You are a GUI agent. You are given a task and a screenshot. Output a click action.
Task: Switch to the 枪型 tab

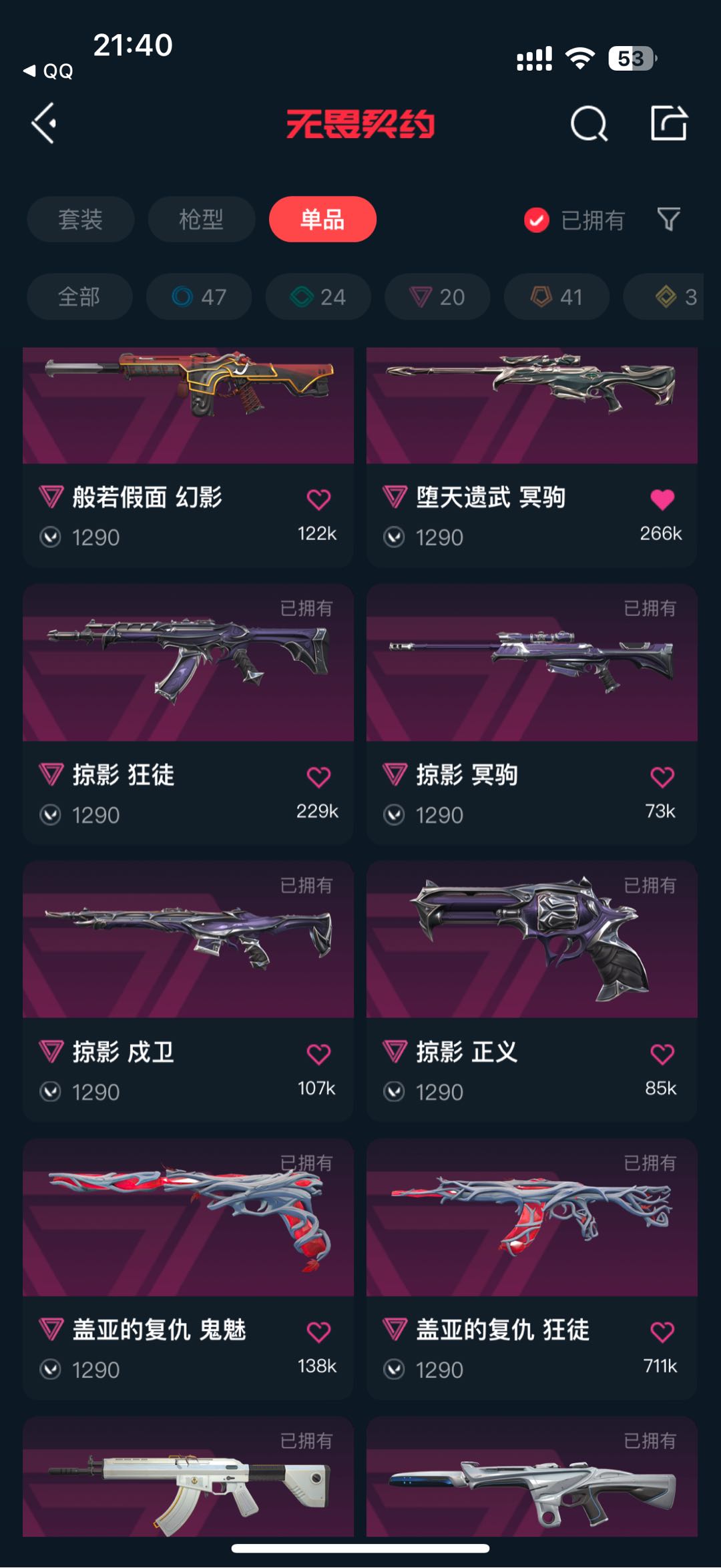(202, 219)
